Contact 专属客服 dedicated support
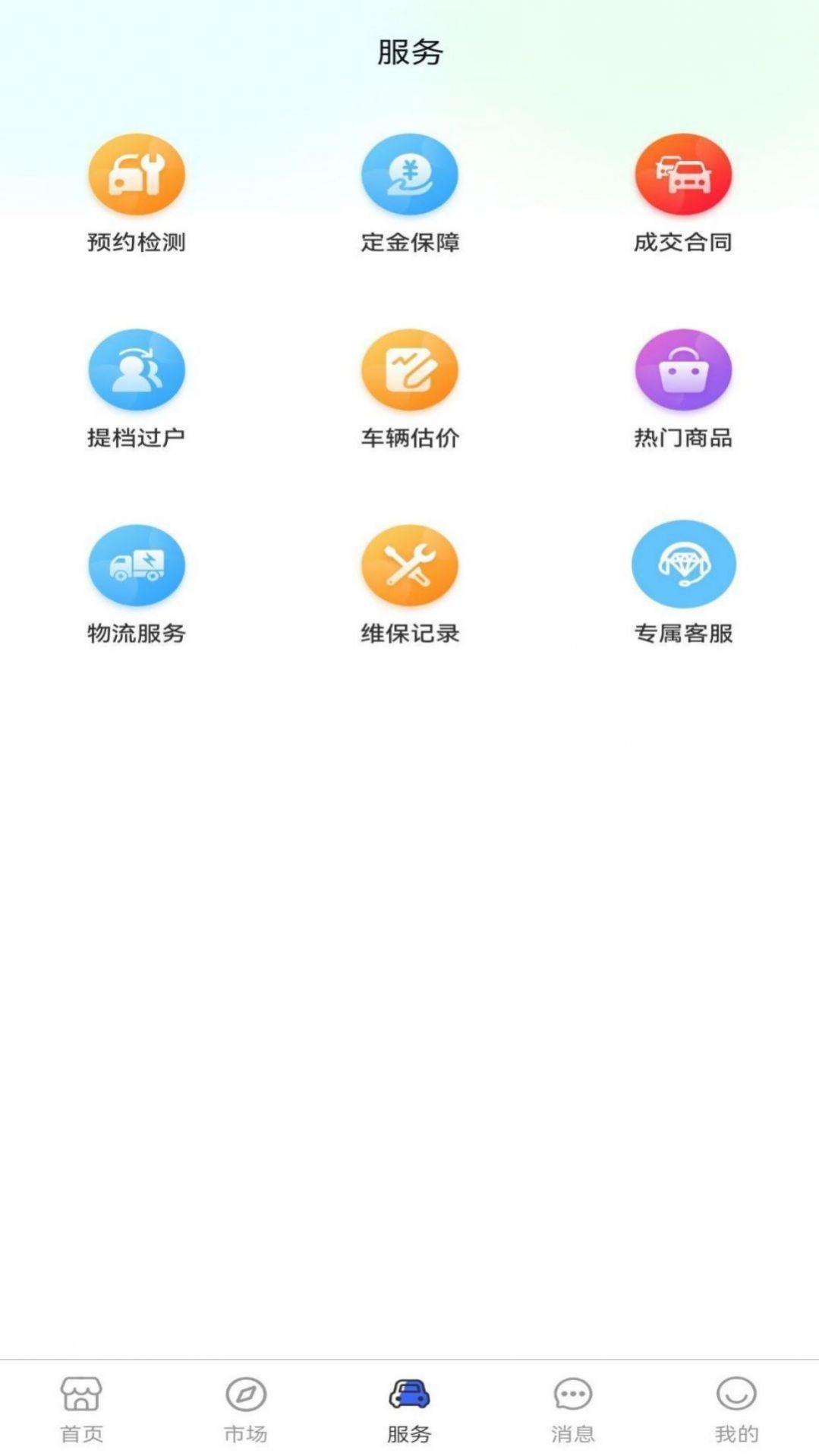Screen dimensions: 819x1456 (683, 583)
